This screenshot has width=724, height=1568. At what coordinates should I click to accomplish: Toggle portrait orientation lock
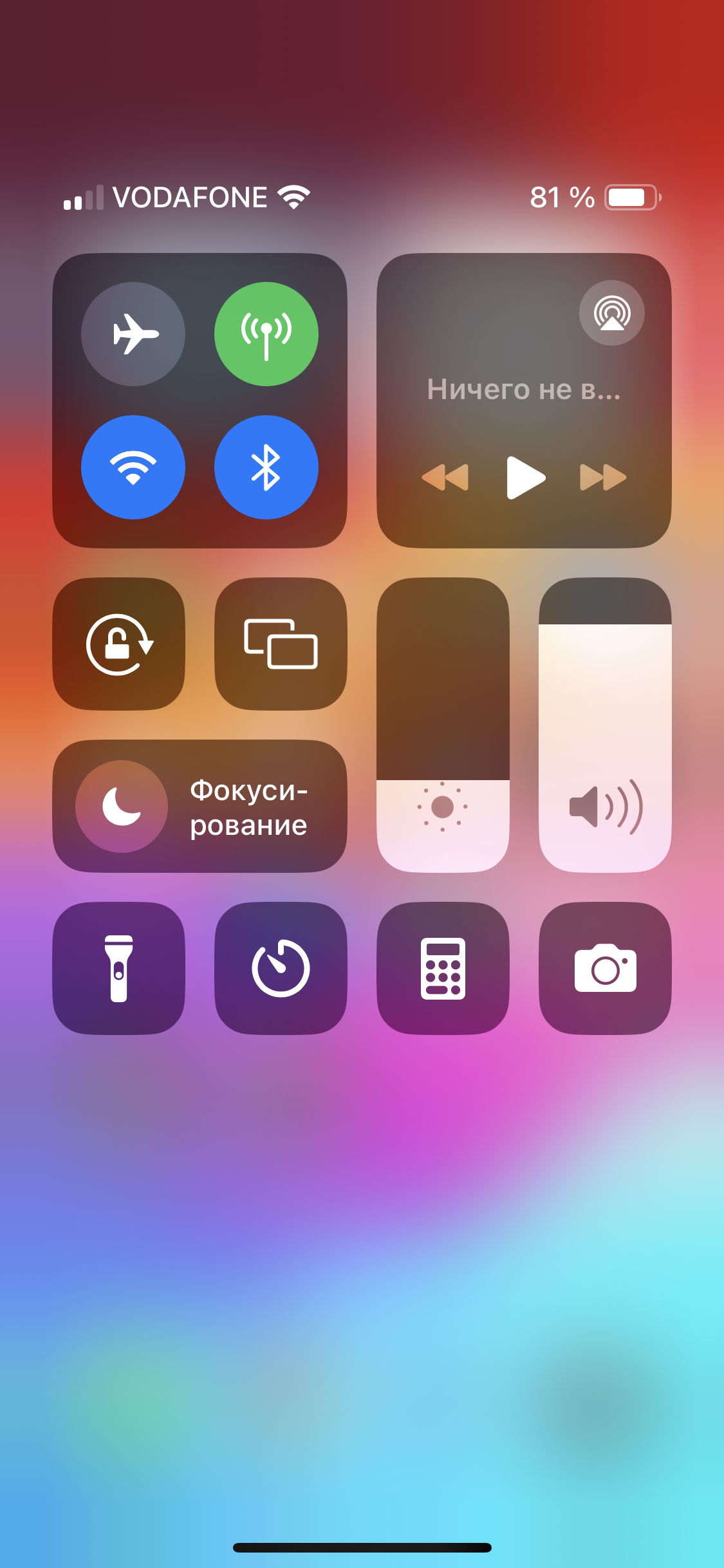pyautogui.click(x=119, y=644)
